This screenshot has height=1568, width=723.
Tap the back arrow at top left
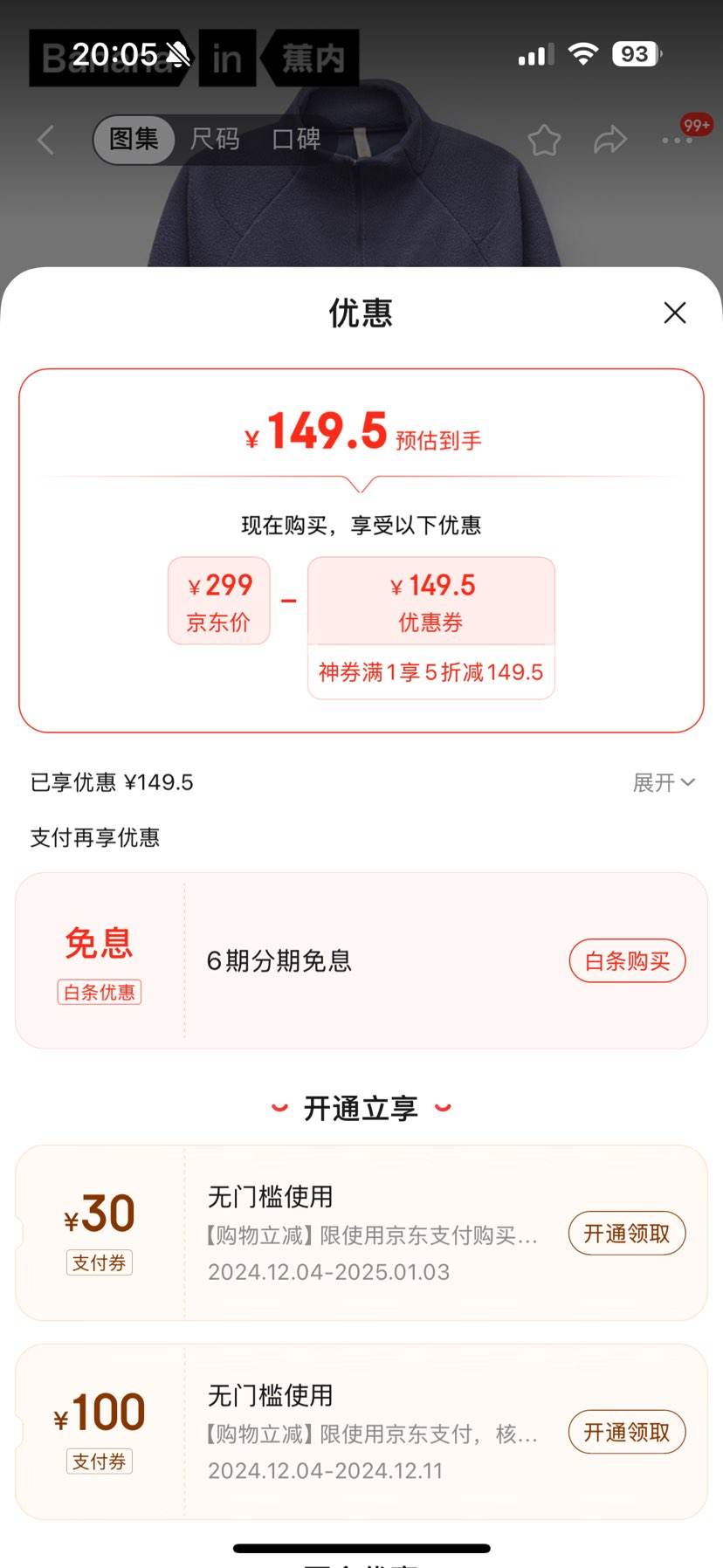(45, 140)
